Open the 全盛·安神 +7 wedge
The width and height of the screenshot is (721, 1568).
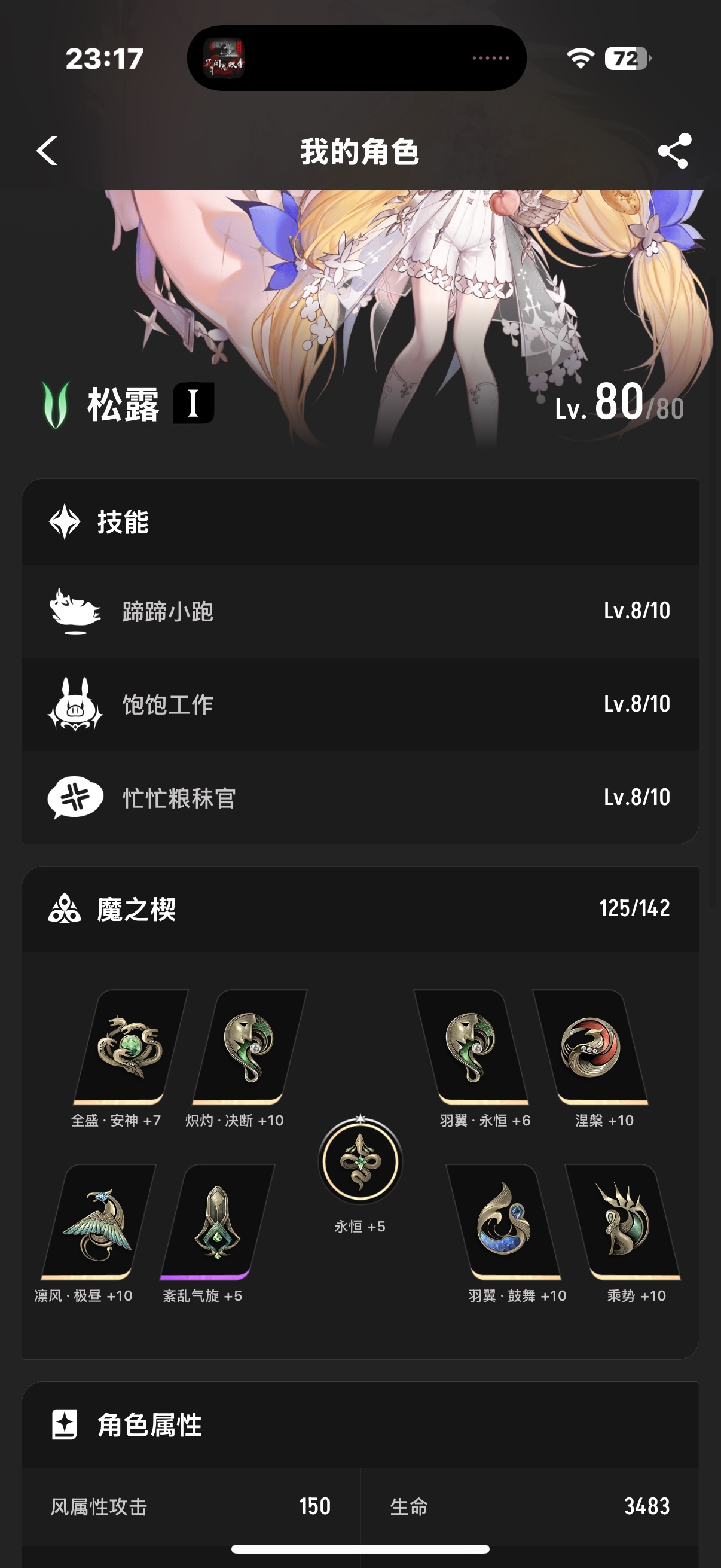pyautogui.click(x=129, y=1048)
